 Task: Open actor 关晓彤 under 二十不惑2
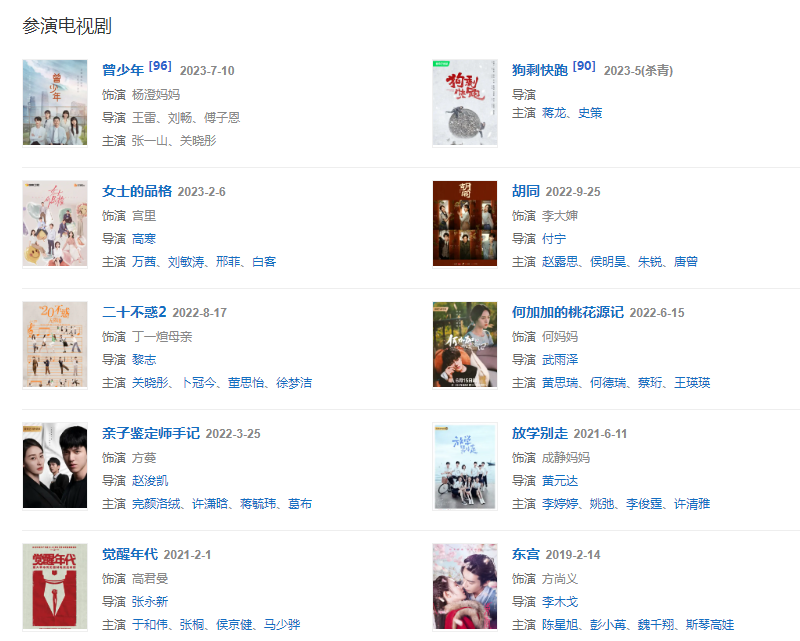click(150, 382)
